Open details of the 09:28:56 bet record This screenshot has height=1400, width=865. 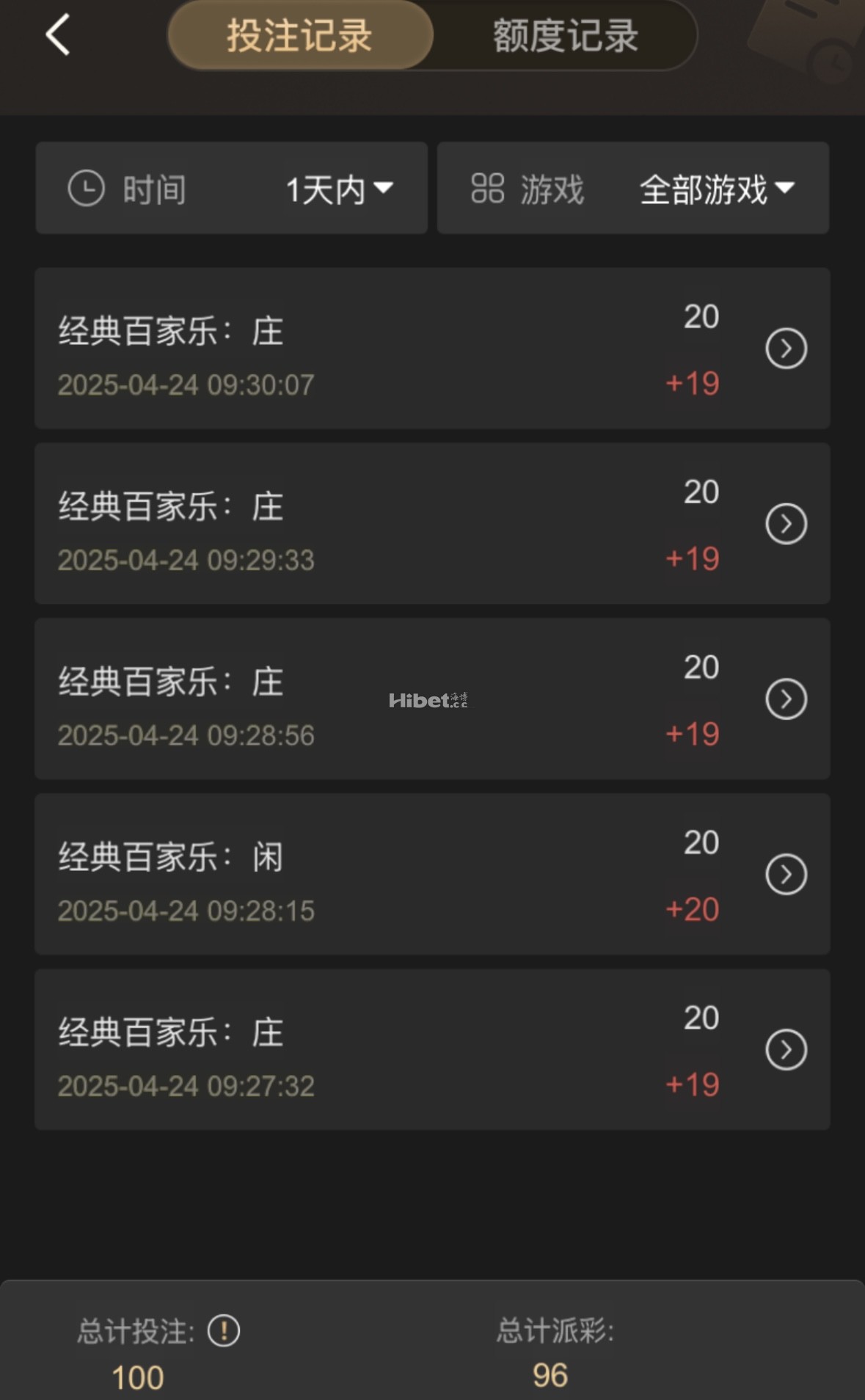coord(785,700)
